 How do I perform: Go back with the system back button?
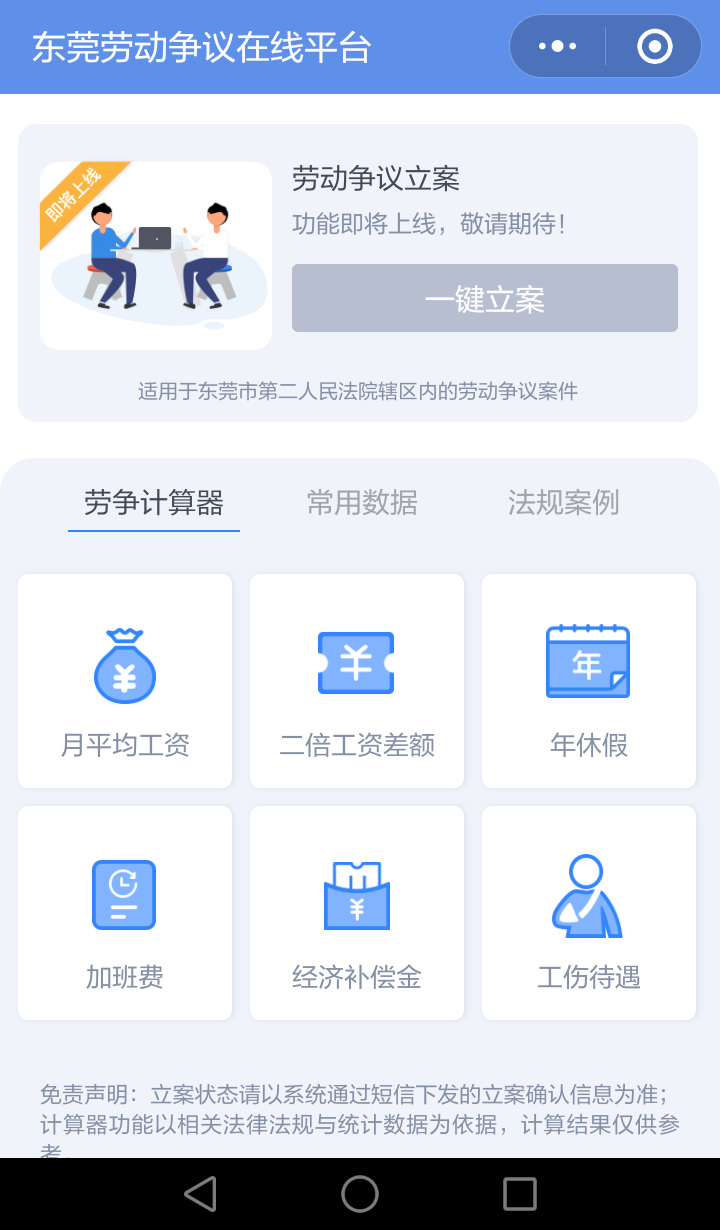[x=200, y=1194]
